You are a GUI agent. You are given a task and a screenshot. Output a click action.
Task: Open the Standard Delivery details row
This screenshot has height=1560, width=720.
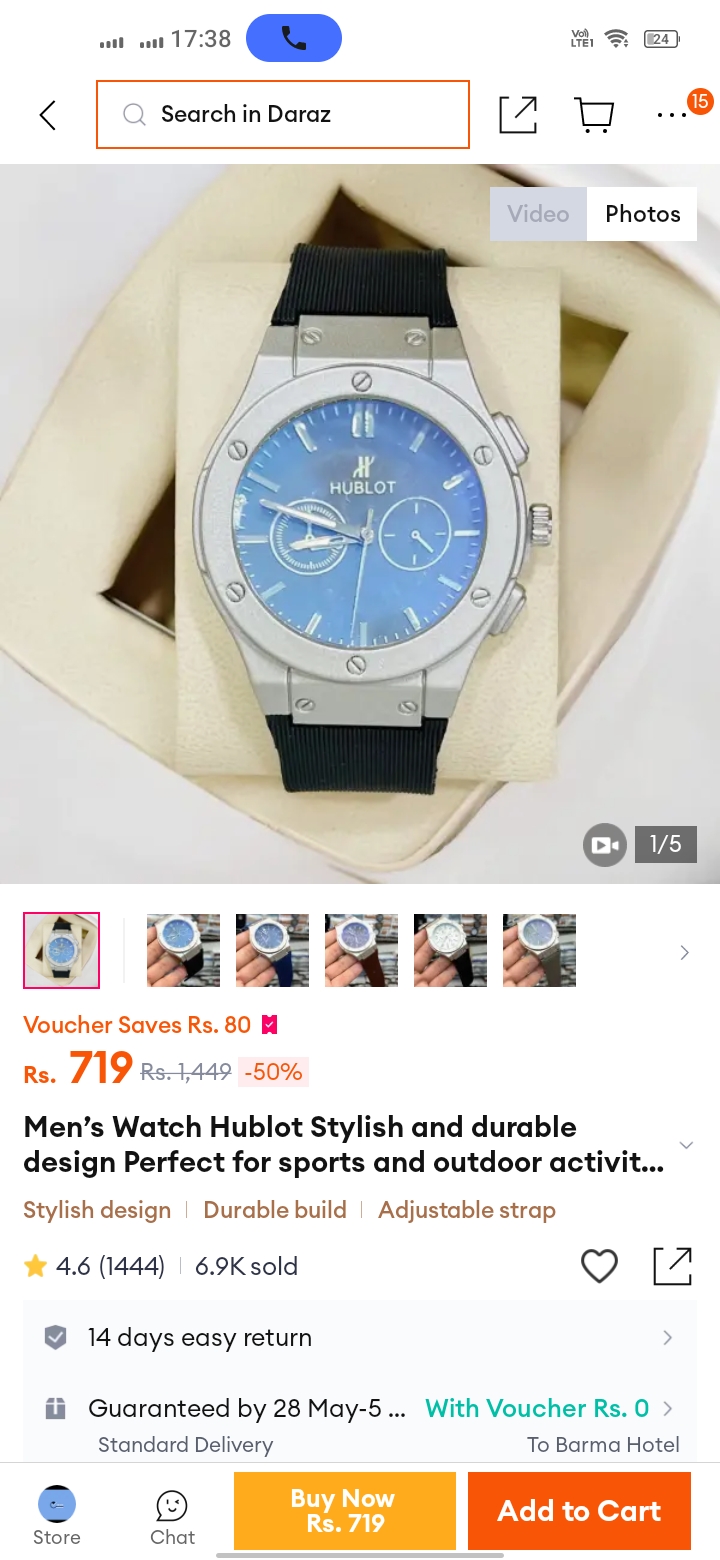click(x=360, y=1424)
